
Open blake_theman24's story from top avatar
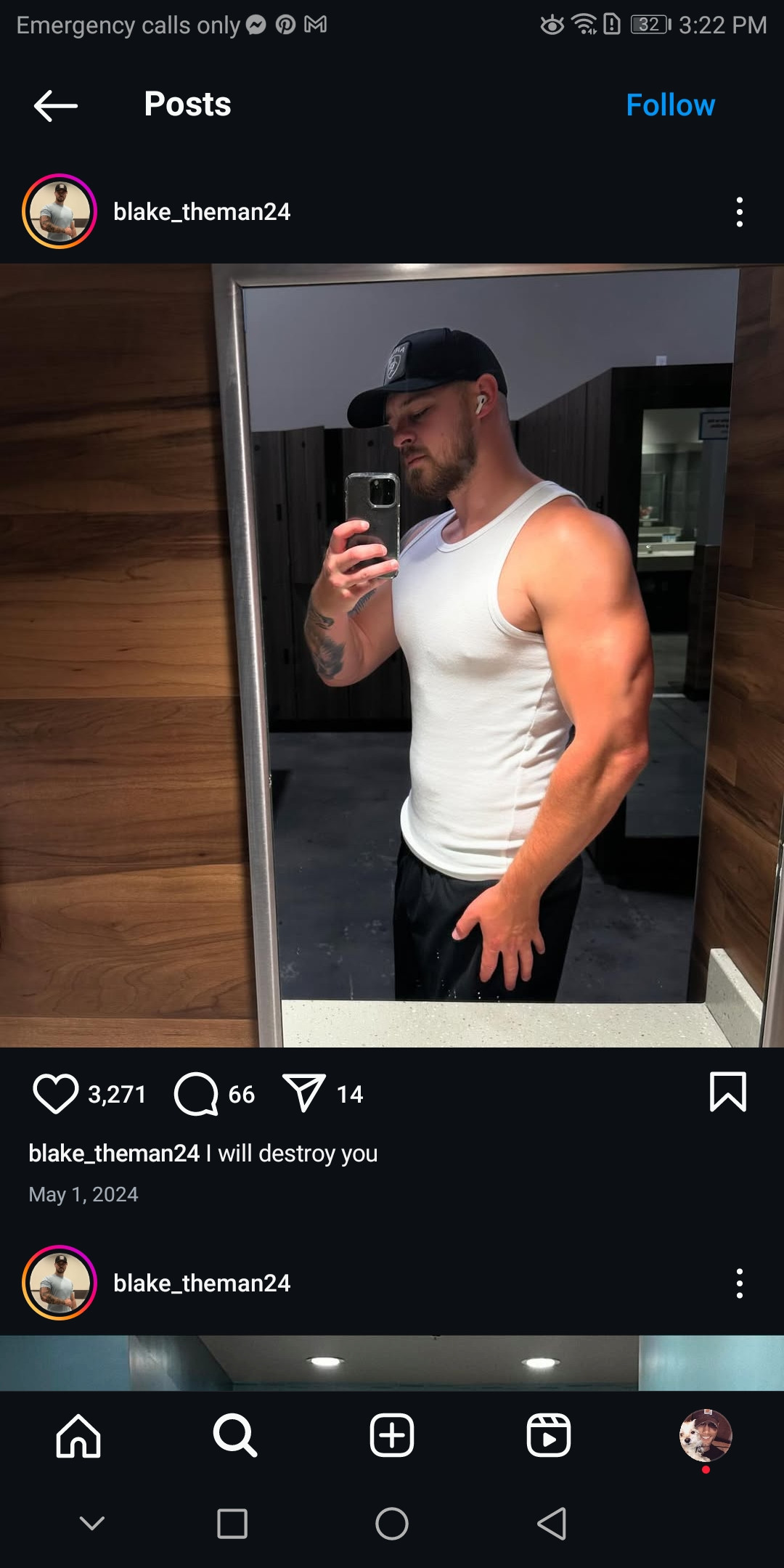click(x=60, y=211)
